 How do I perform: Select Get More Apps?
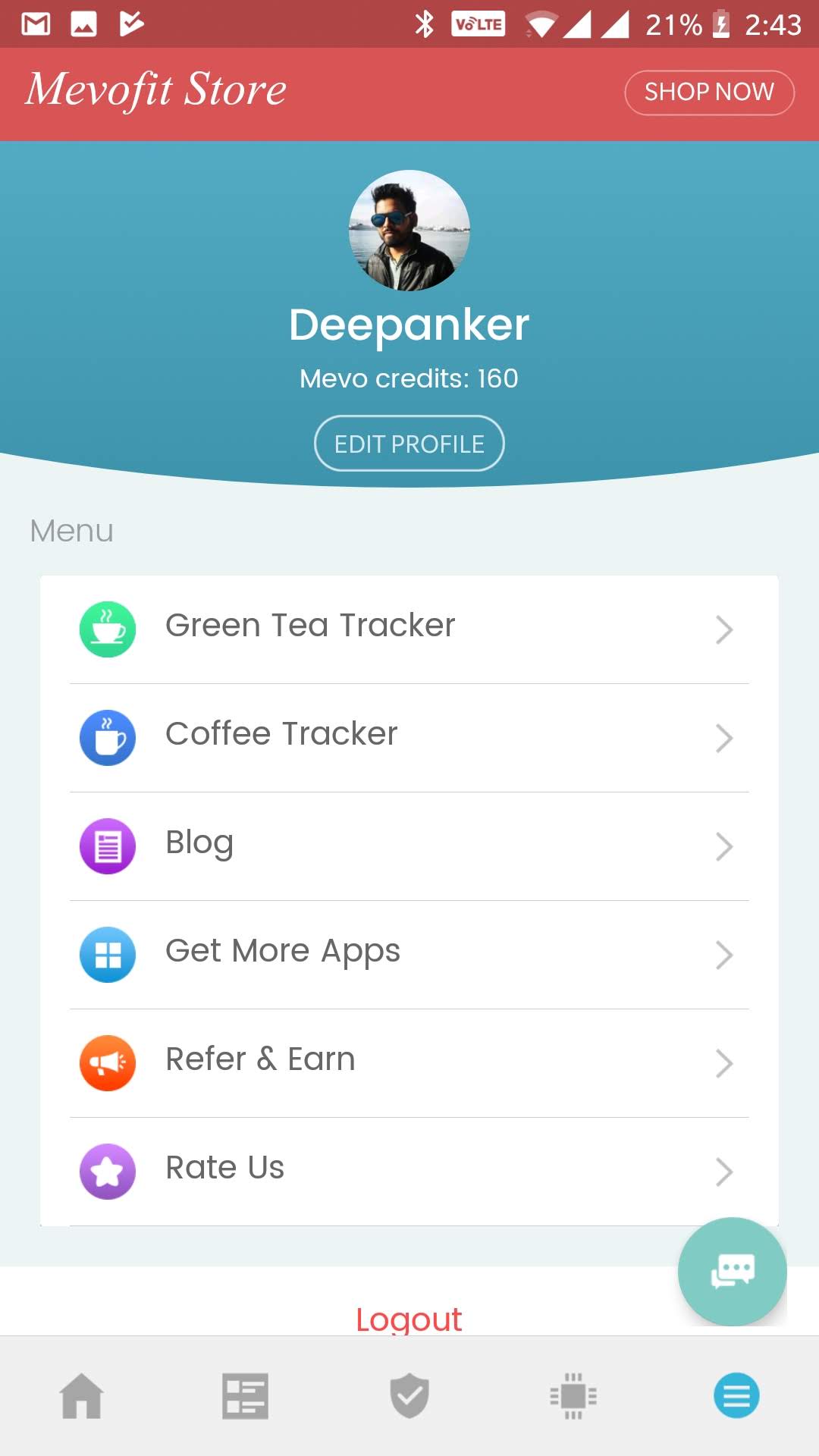(x=409, y=954)
